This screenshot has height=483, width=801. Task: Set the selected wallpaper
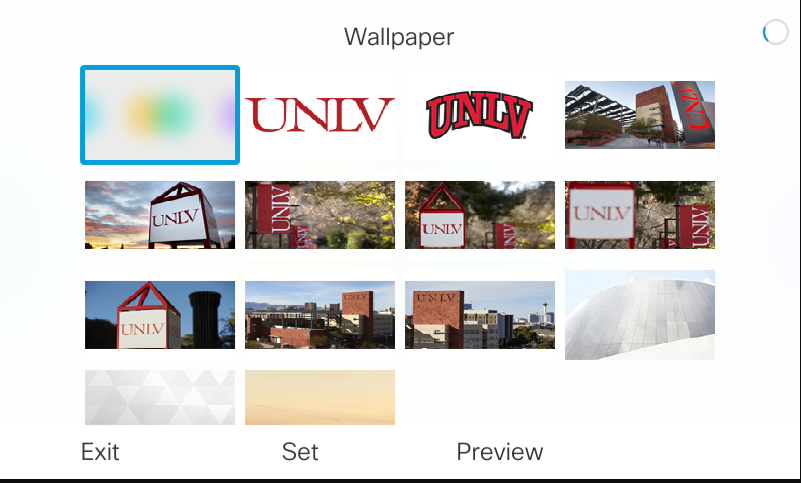(x=300, y=452)
